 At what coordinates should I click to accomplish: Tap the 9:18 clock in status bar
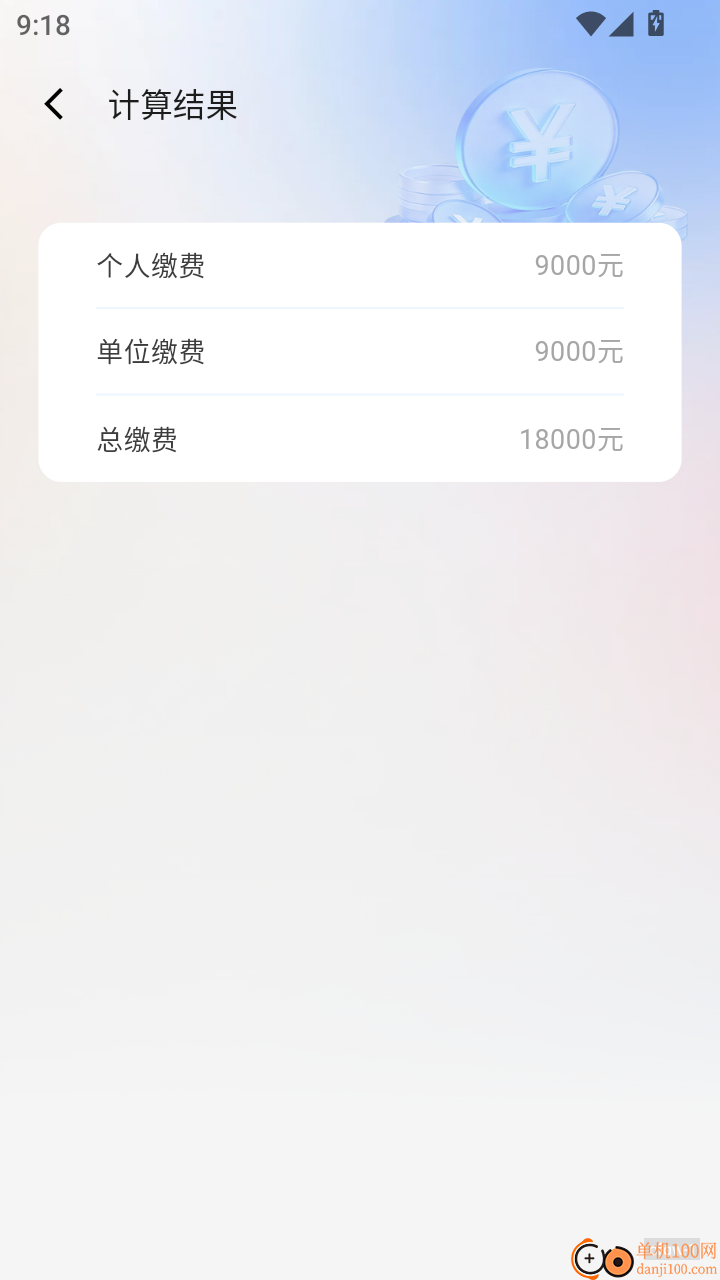(41, 24)
